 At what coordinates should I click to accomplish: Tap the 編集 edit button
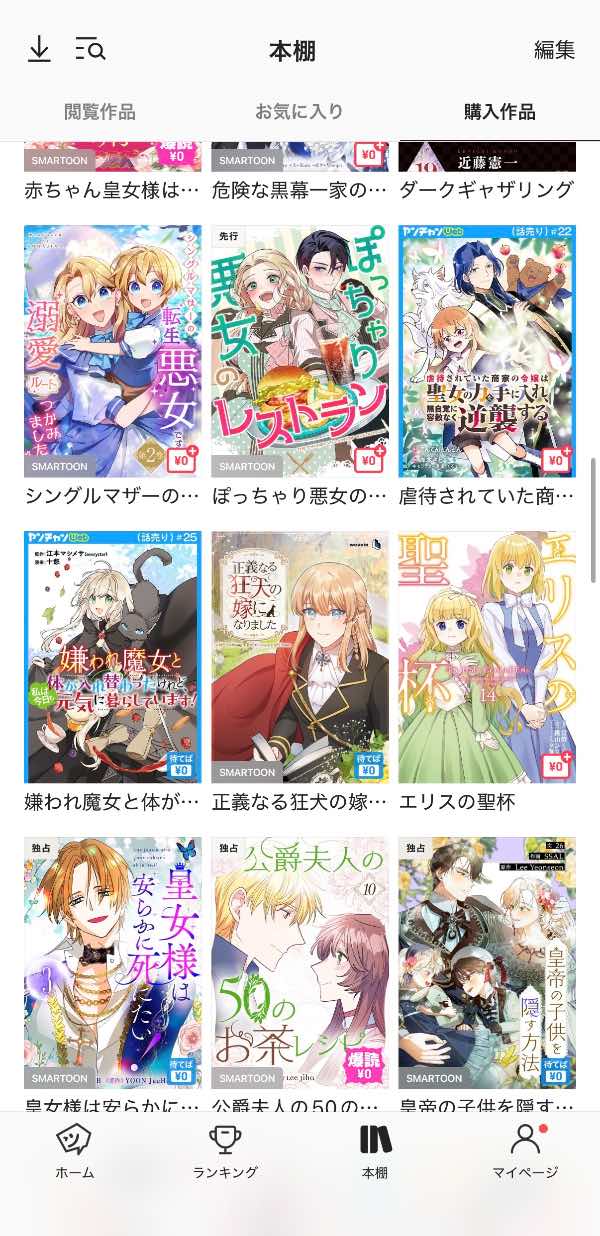click(554, 50)
